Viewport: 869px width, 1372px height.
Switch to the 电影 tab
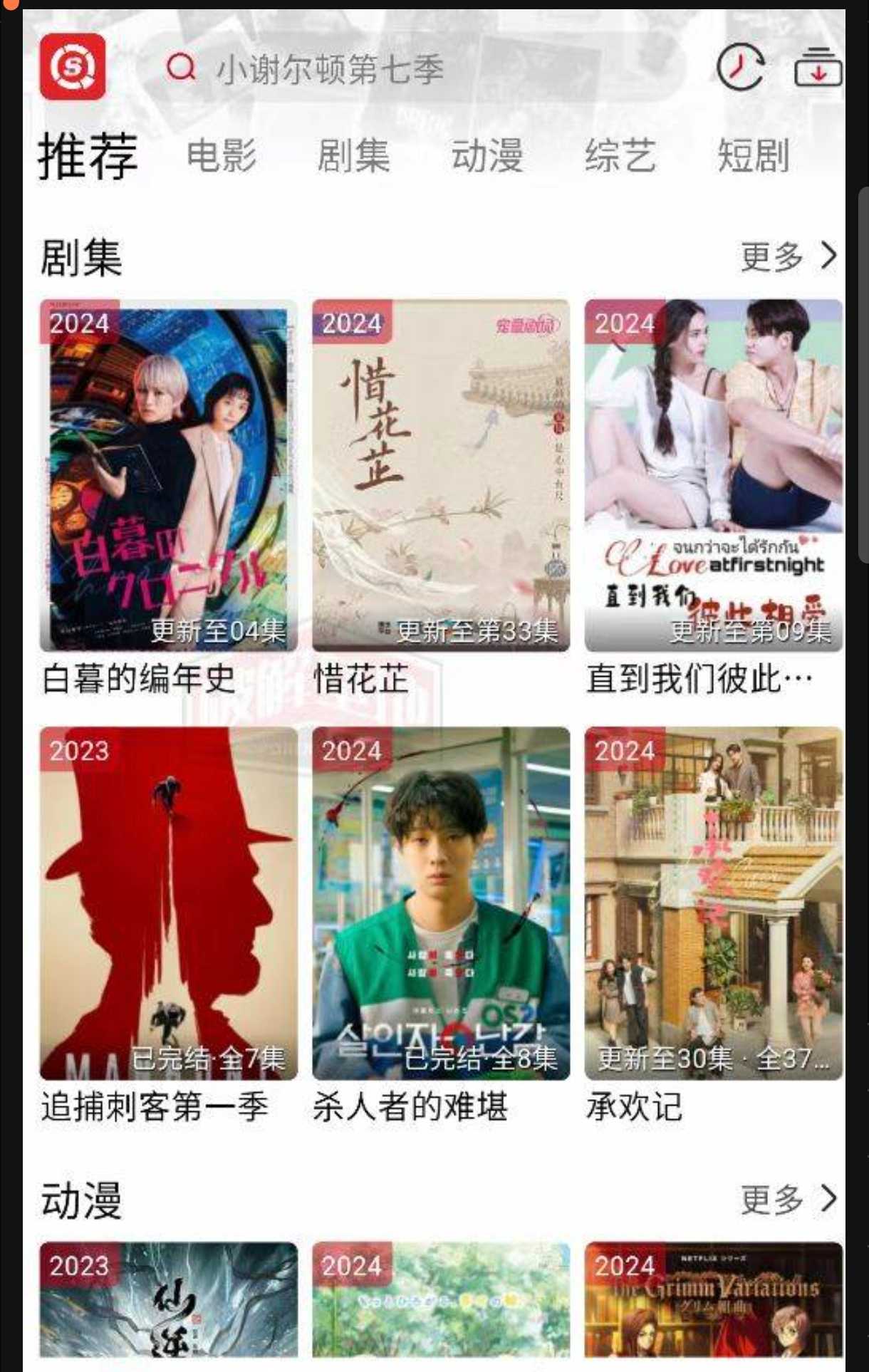pyautogui.click(x=221, y=156)
